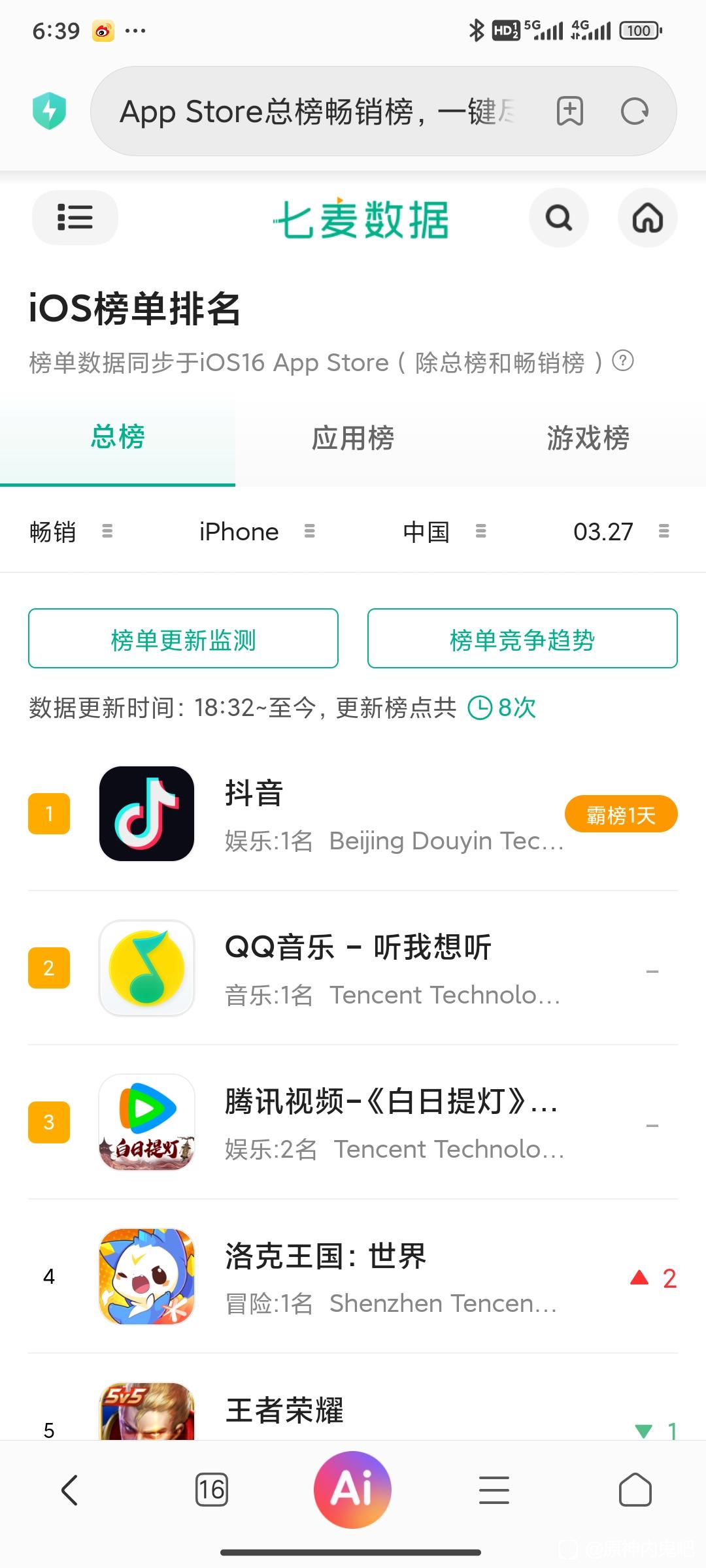Viewport: 706px width, 1568px height.
Task: Expand the iPhone device dropdown
Action: pos(256,532)
